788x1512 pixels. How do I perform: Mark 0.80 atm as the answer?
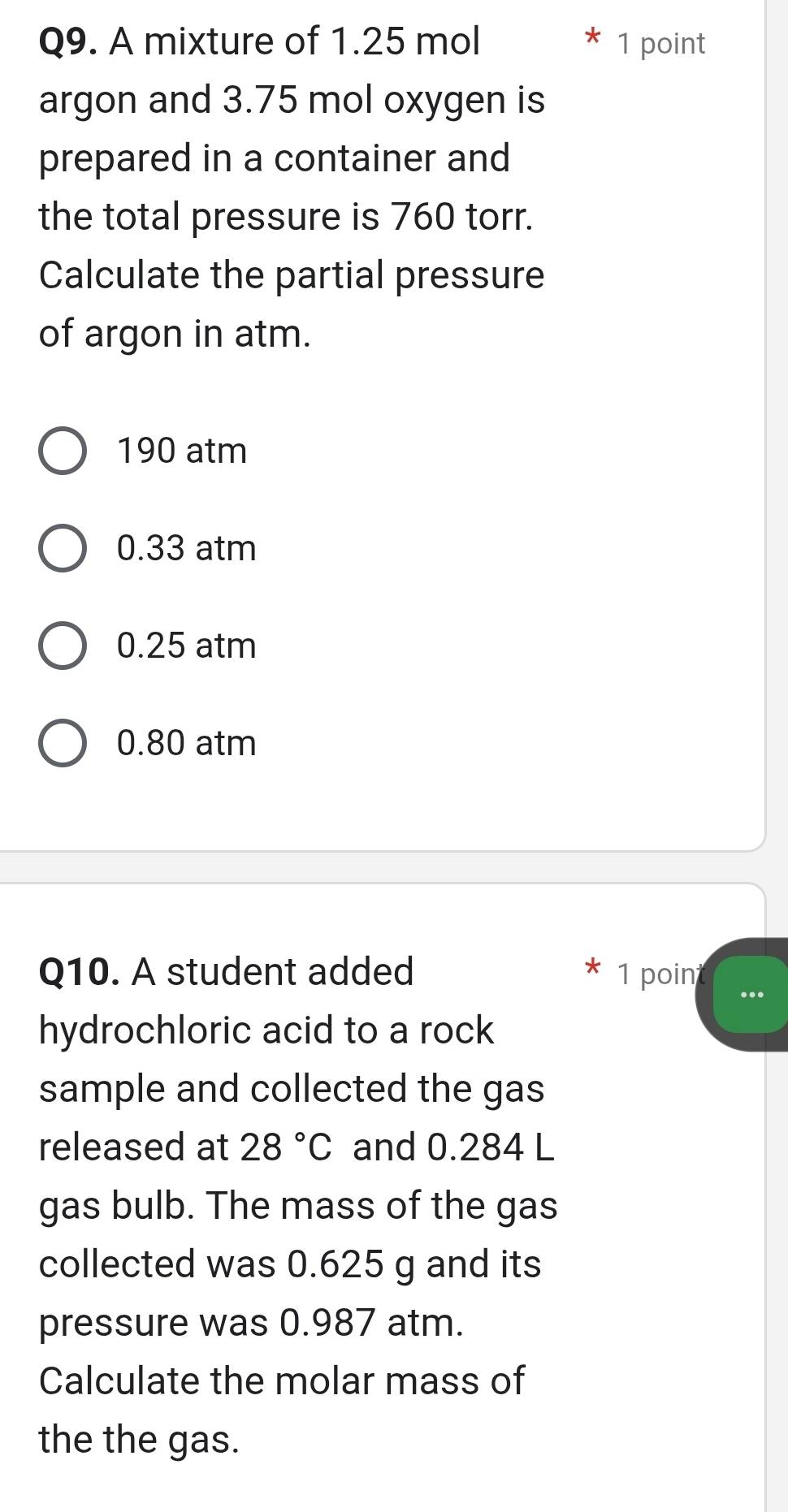pos(63,743)
